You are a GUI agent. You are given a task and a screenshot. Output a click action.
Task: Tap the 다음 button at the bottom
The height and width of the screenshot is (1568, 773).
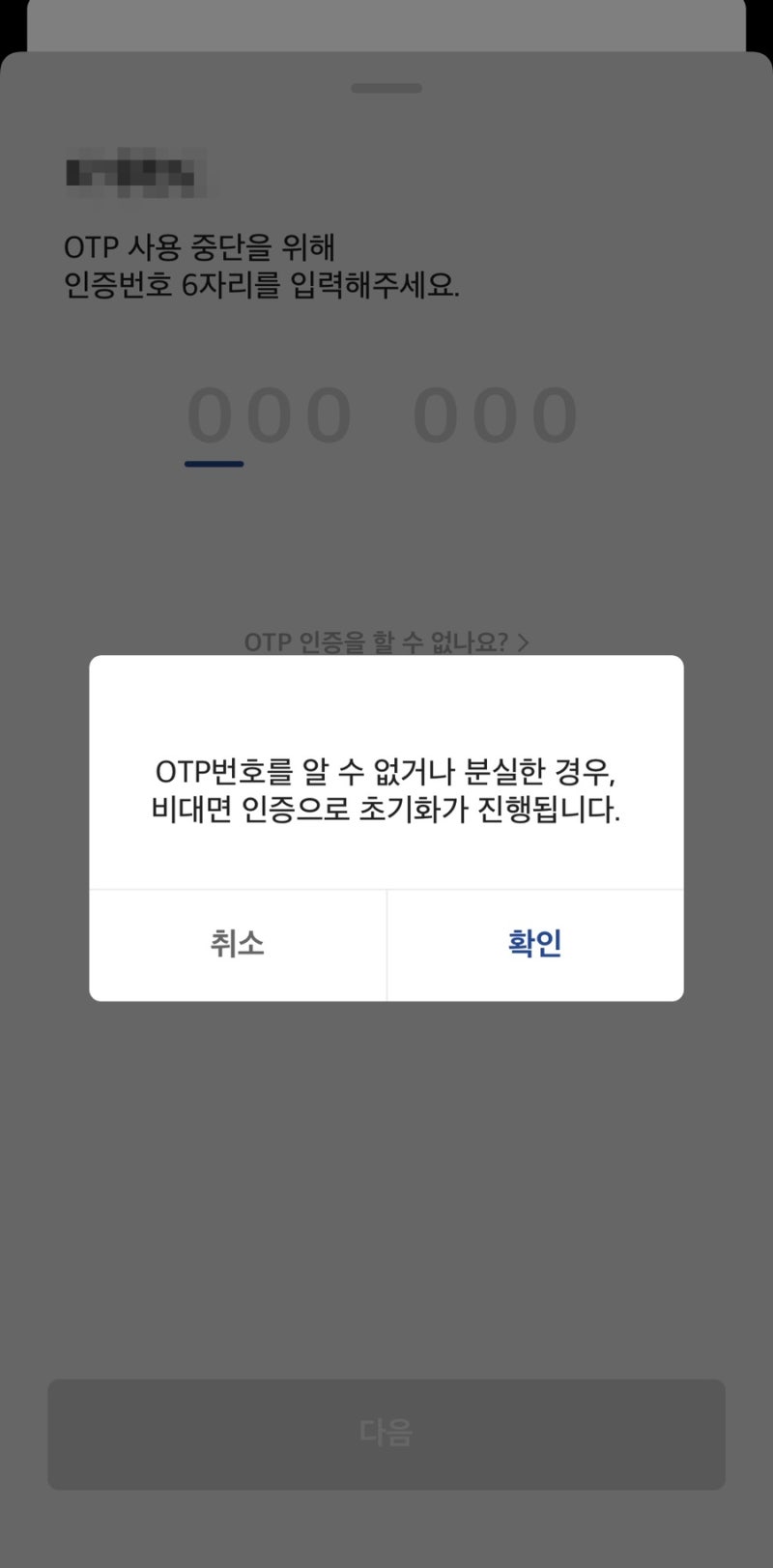tap(386, 1435)
